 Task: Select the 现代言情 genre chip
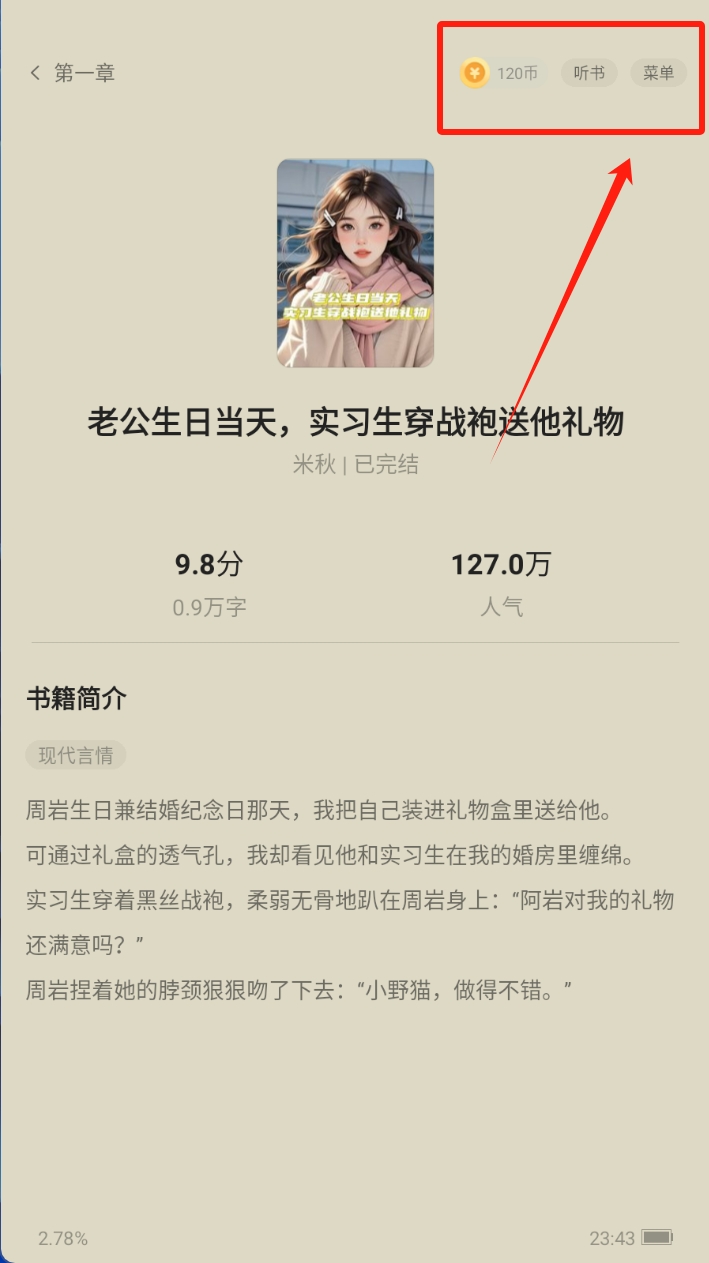(76, 755)
